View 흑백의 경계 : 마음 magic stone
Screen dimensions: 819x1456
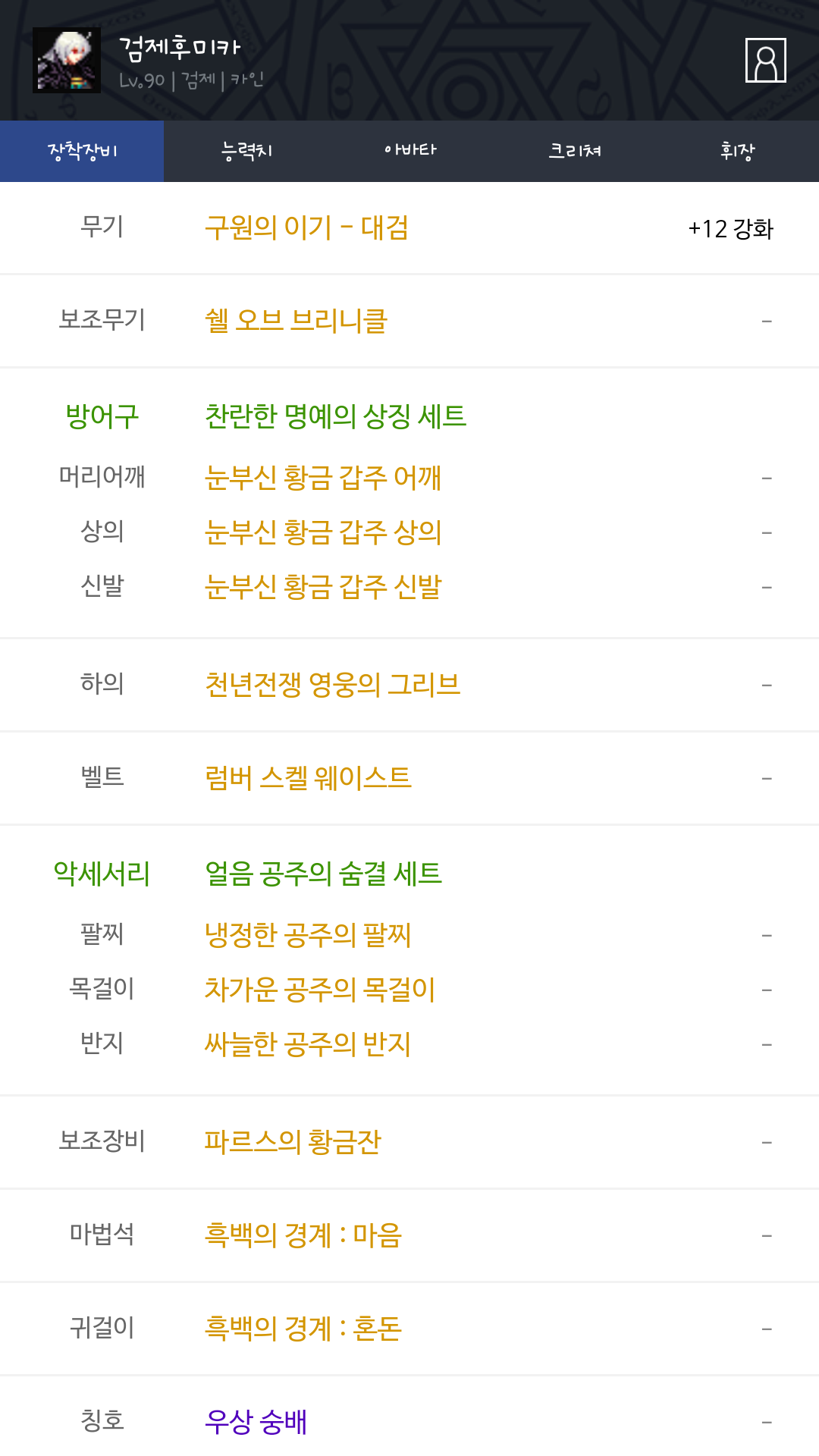(x=303, y=1235)
